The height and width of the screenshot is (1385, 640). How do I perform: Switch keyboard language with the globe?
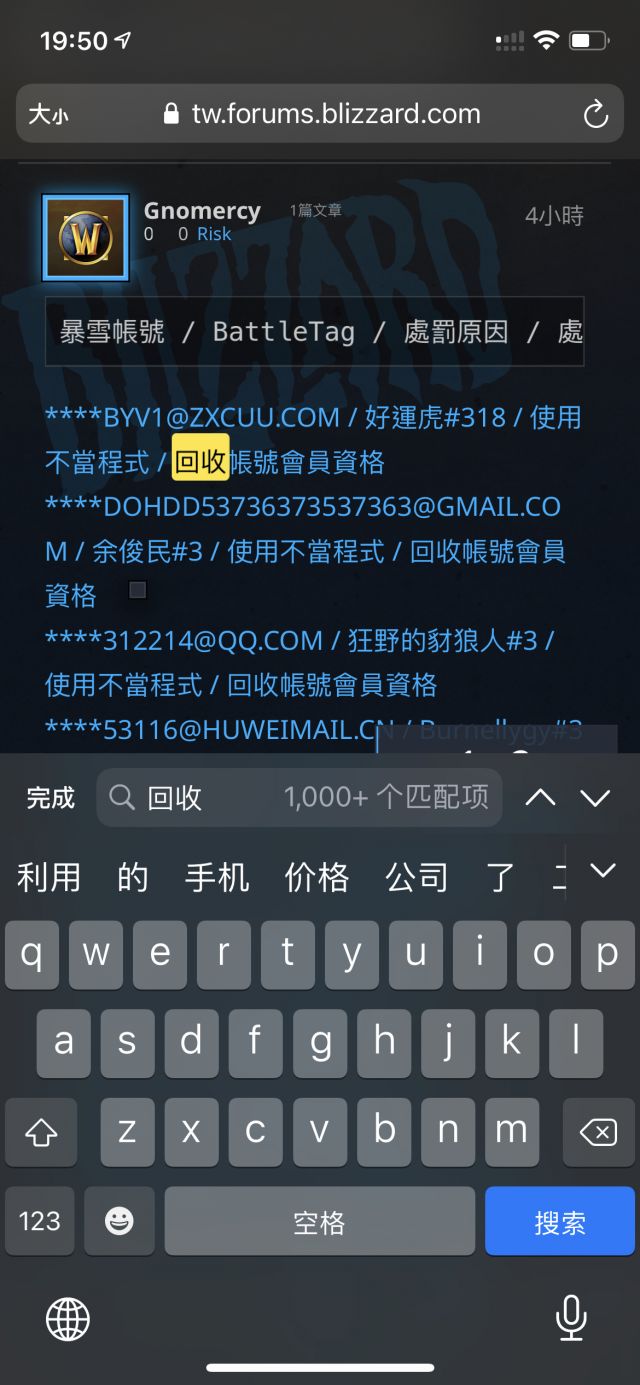(68, 1320)
